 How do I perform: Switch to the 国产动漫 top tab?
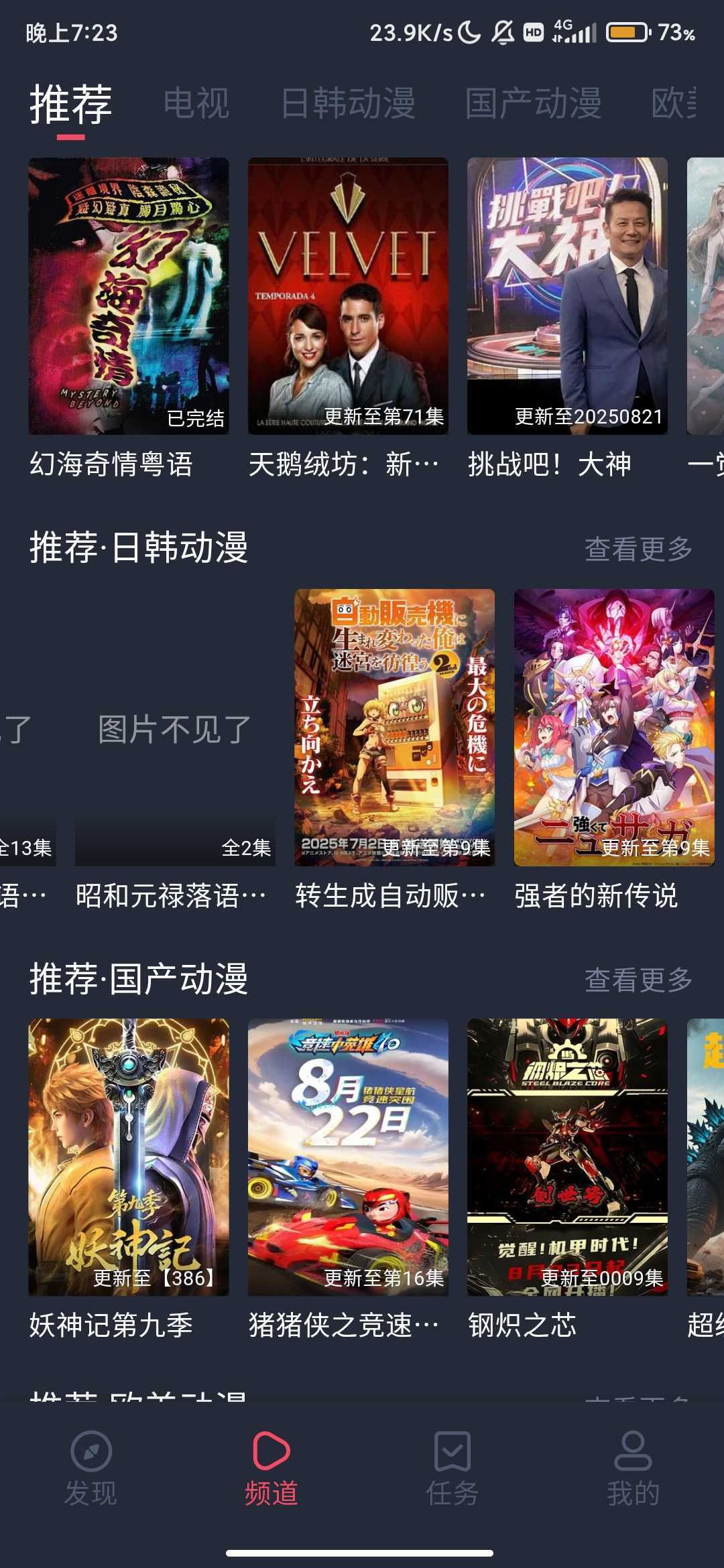[533, 104]
